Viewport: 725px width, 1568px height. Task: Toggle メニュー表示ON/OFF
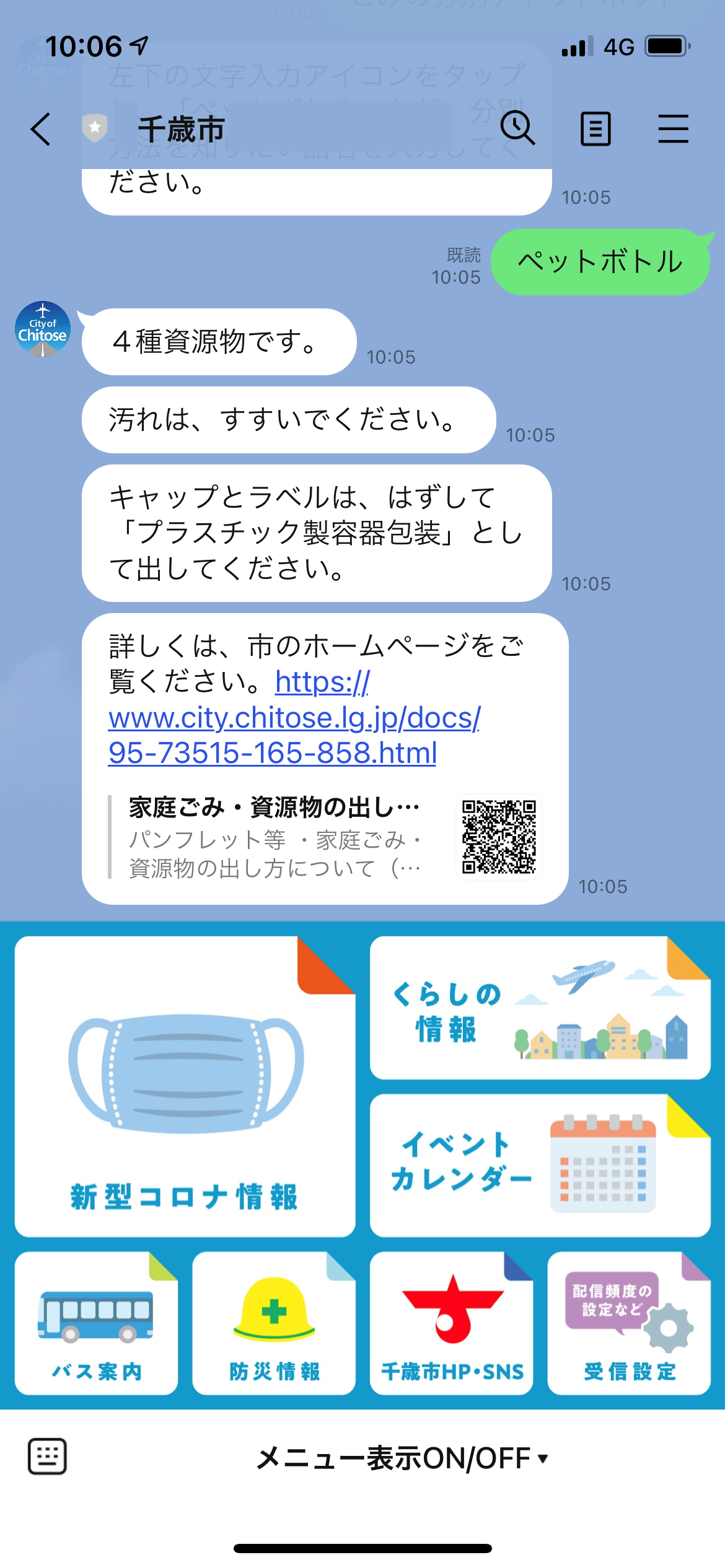403,1458
